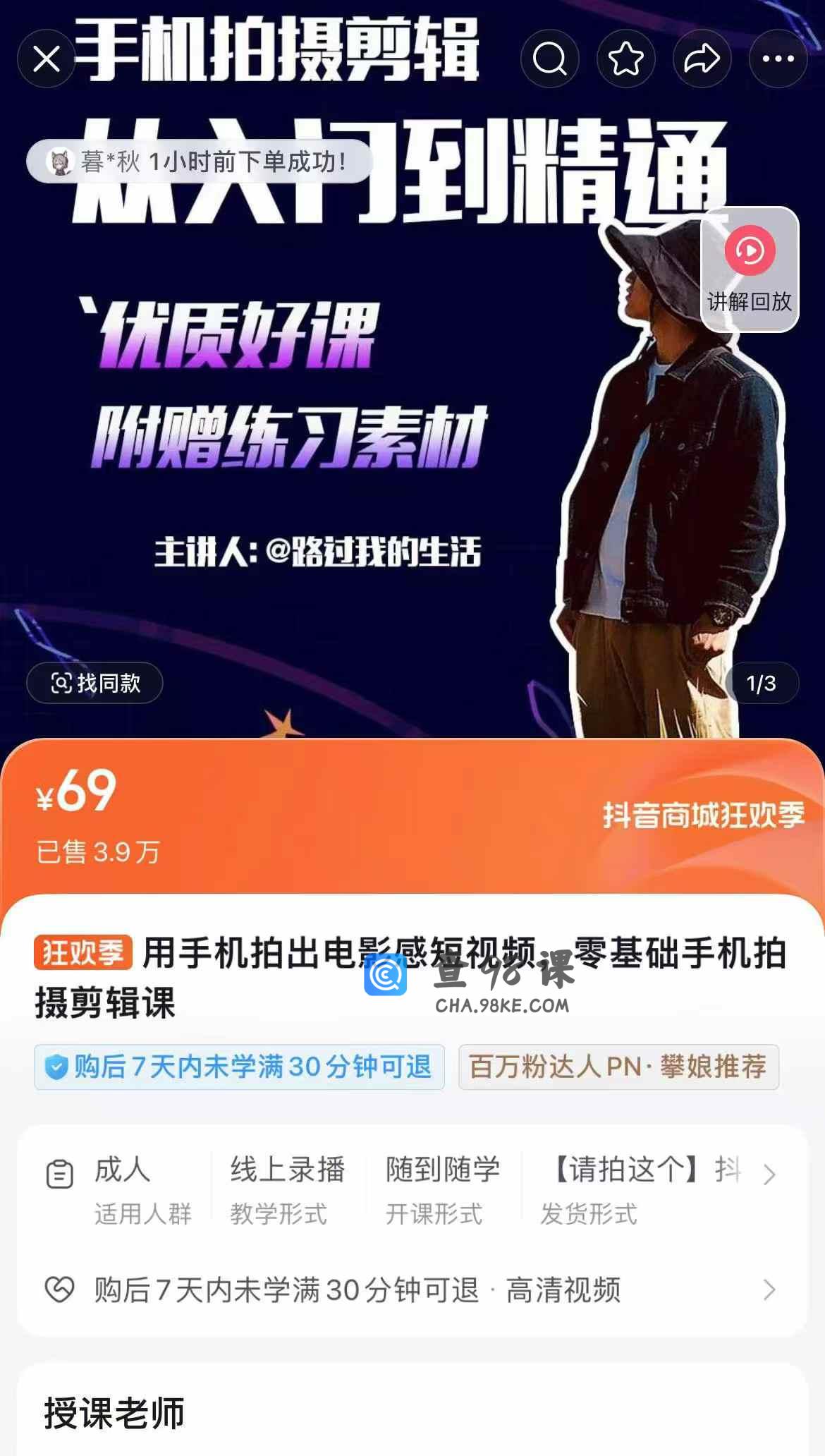This screenshot has height=1456, width=825.
Task: Share this course
Action: pyautogui.click(x=702, y=59)
